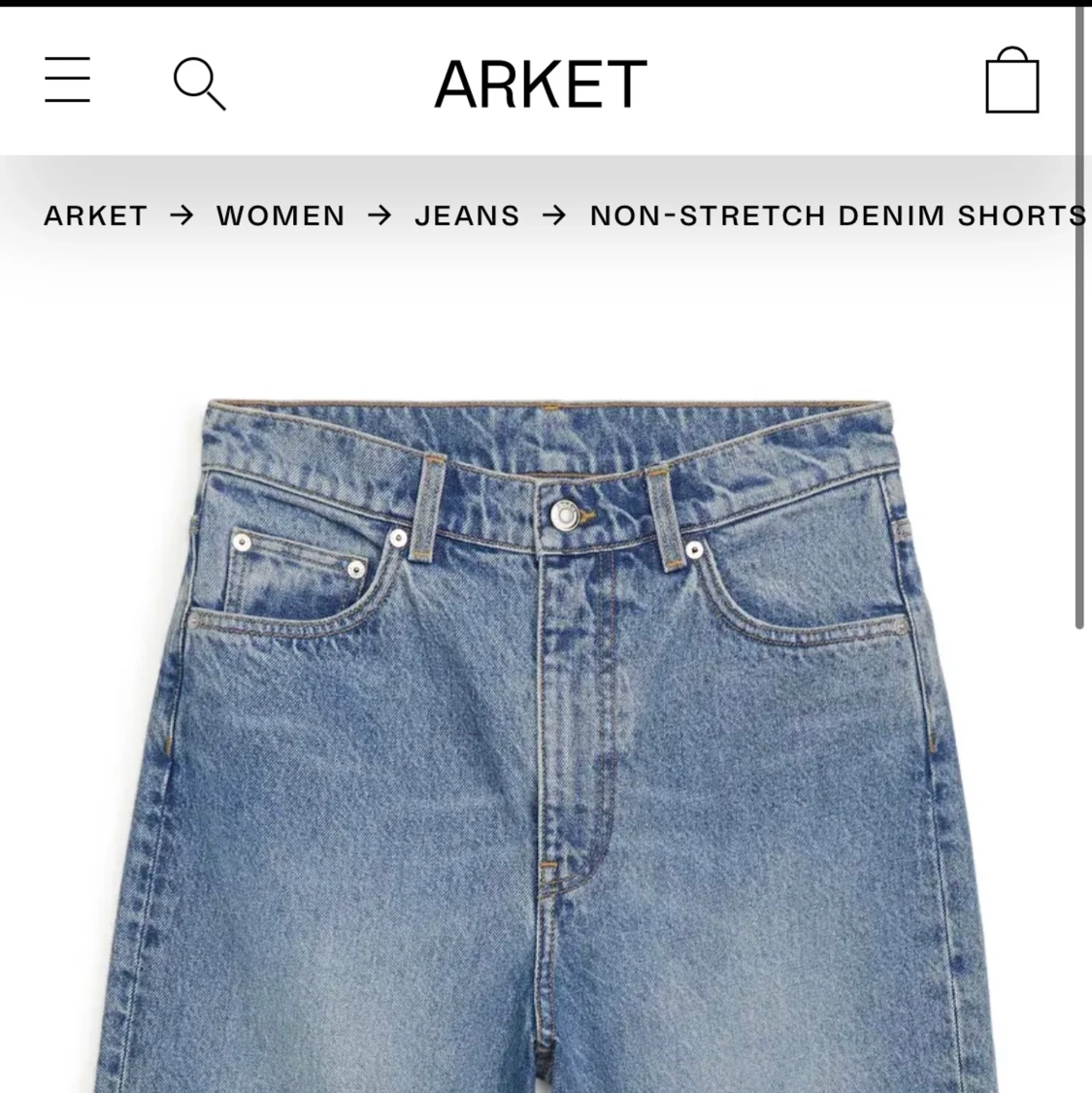Open the site menu from the top left
Screen dimensions: 1092x1093
[67, 82]
